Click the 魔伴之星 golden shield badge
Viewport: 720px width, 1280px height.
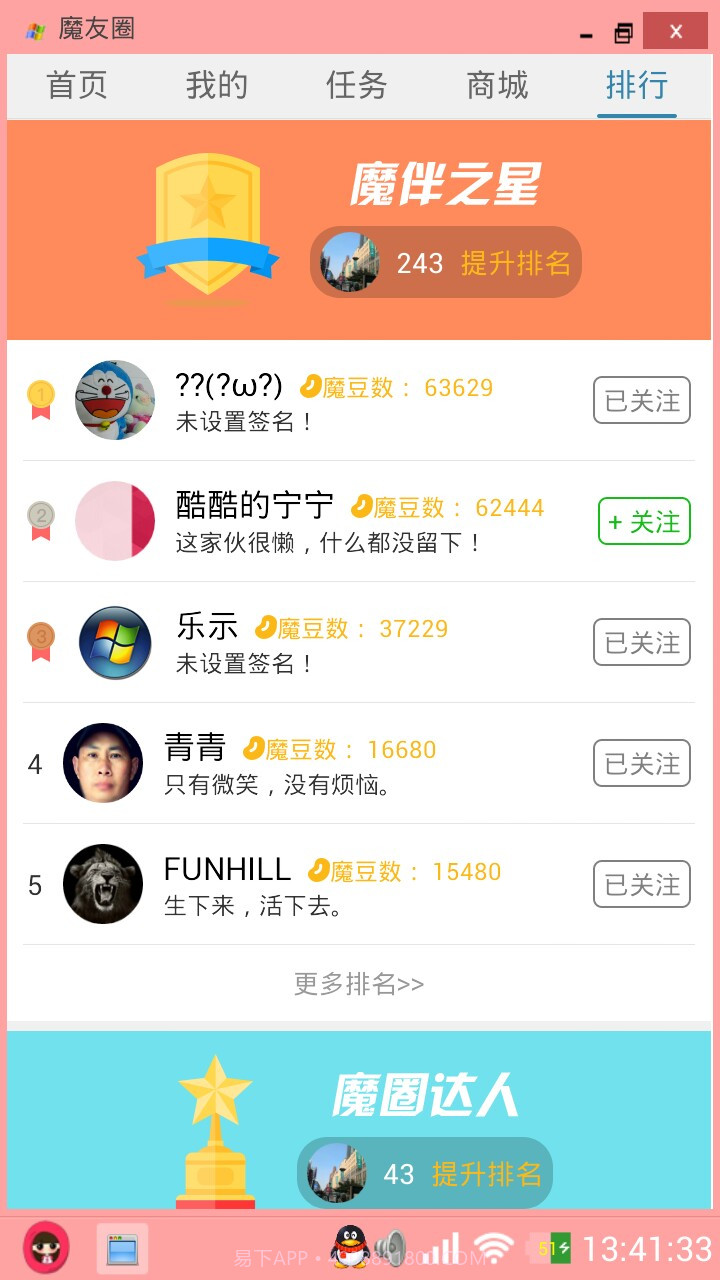[x=207, y=220]
